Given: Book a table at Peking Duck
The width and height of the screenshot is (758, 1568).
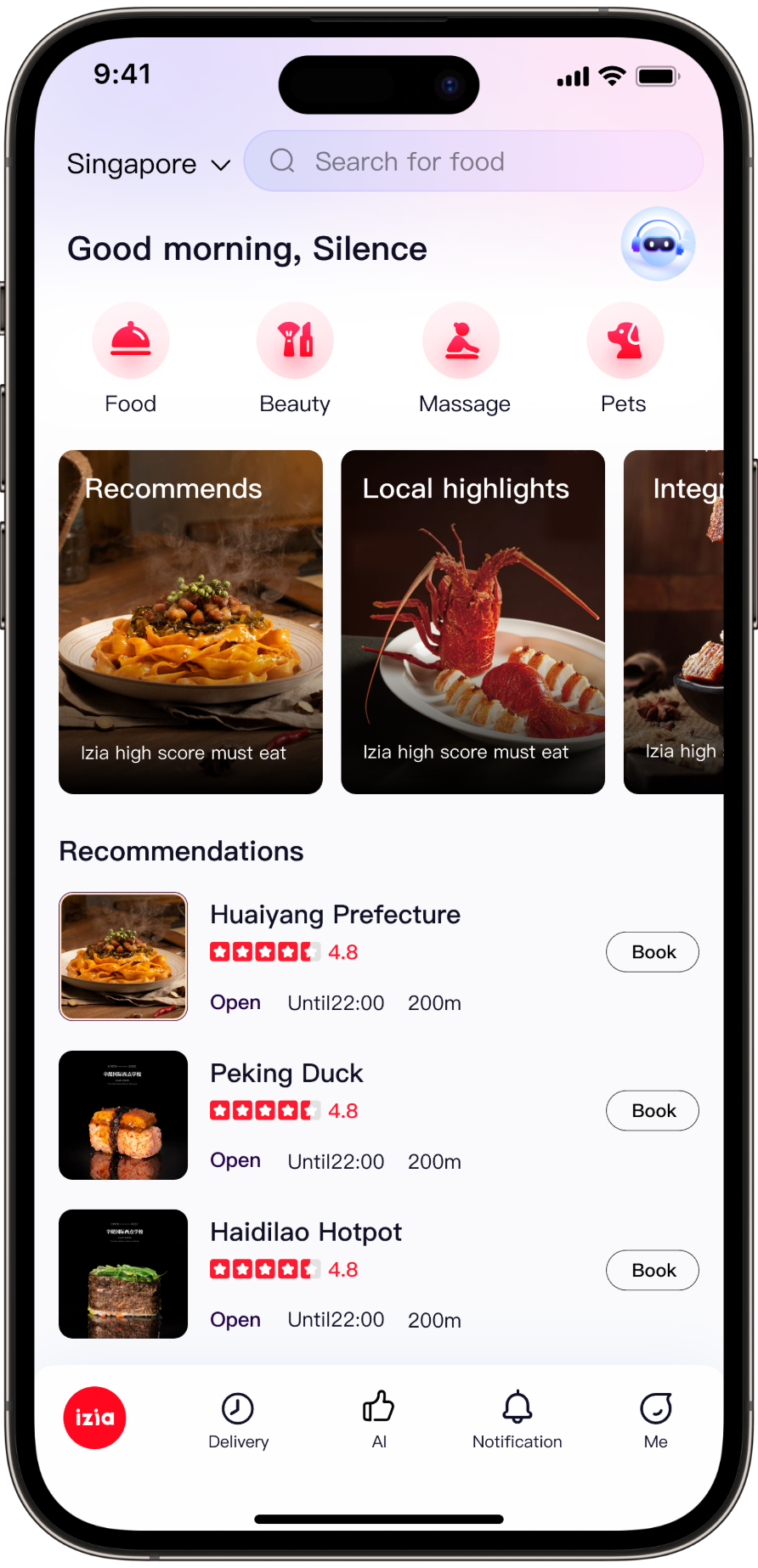Looking at the screenshot, I should tap(652, 1111).
